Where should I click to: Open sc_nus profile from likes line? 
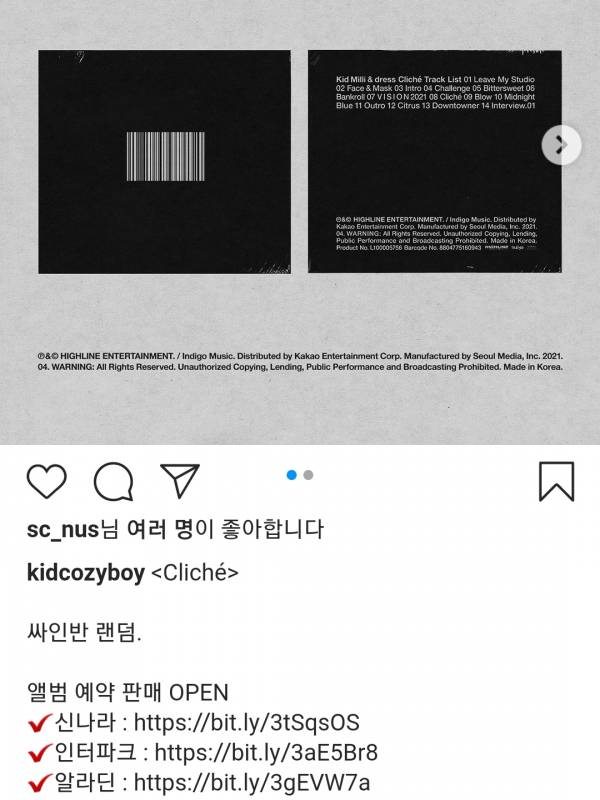63,529
